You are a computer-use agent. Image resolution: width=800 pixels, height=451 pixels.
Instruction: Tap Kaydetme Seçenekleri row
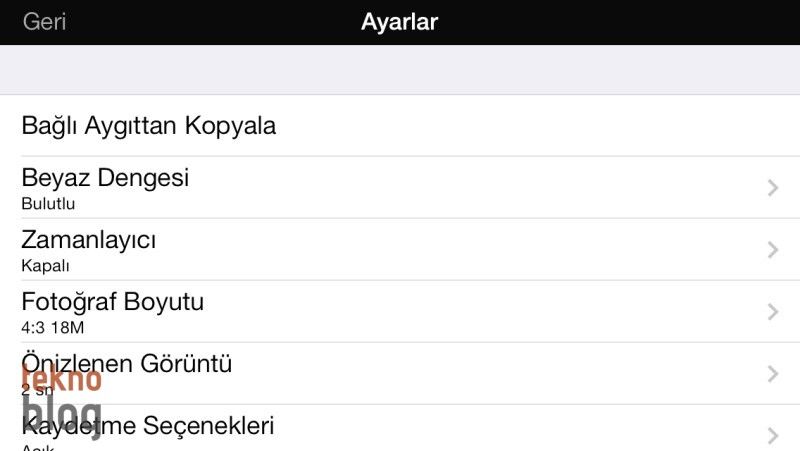pyautogui.click(x=400, y=430)
